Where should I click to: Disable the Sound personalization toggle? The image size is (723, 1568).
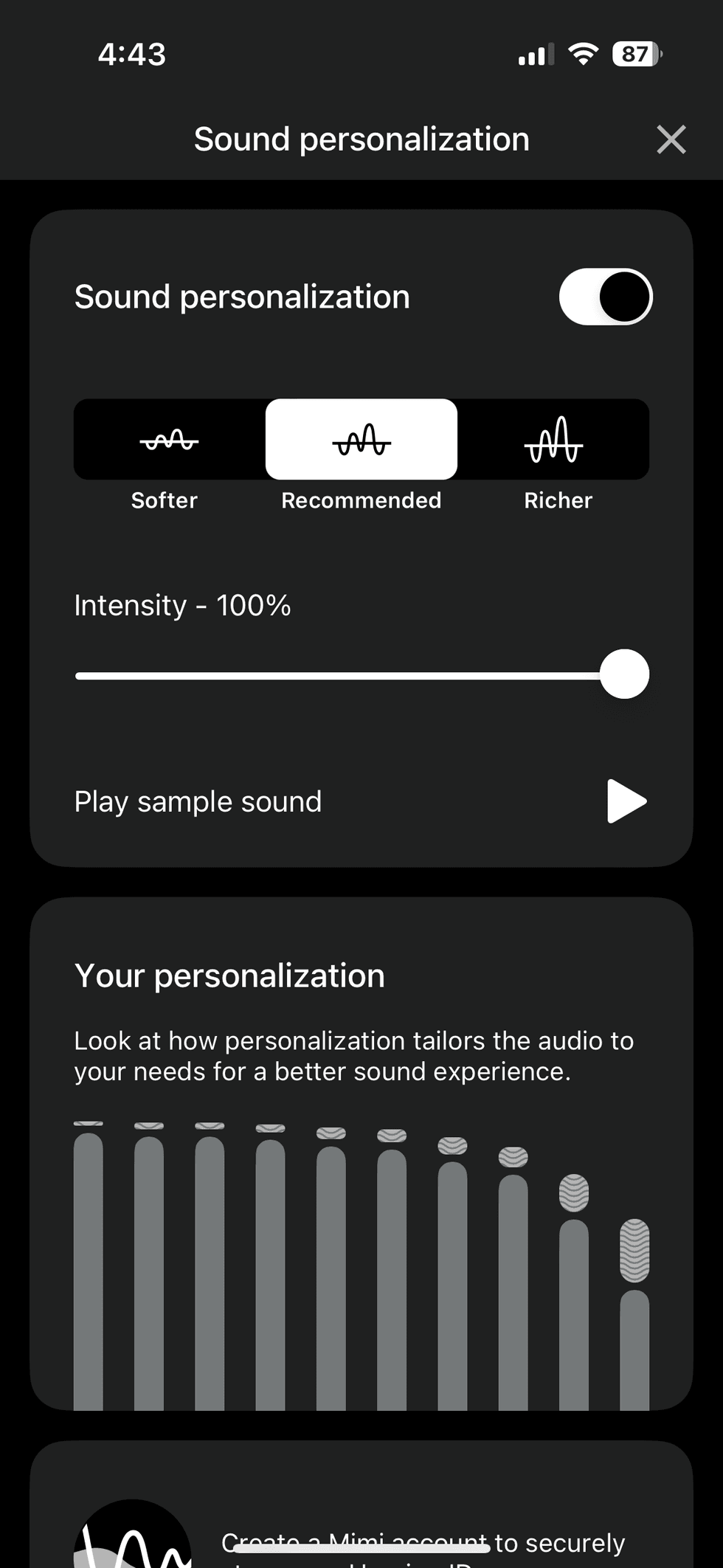[x=605, y=297]
